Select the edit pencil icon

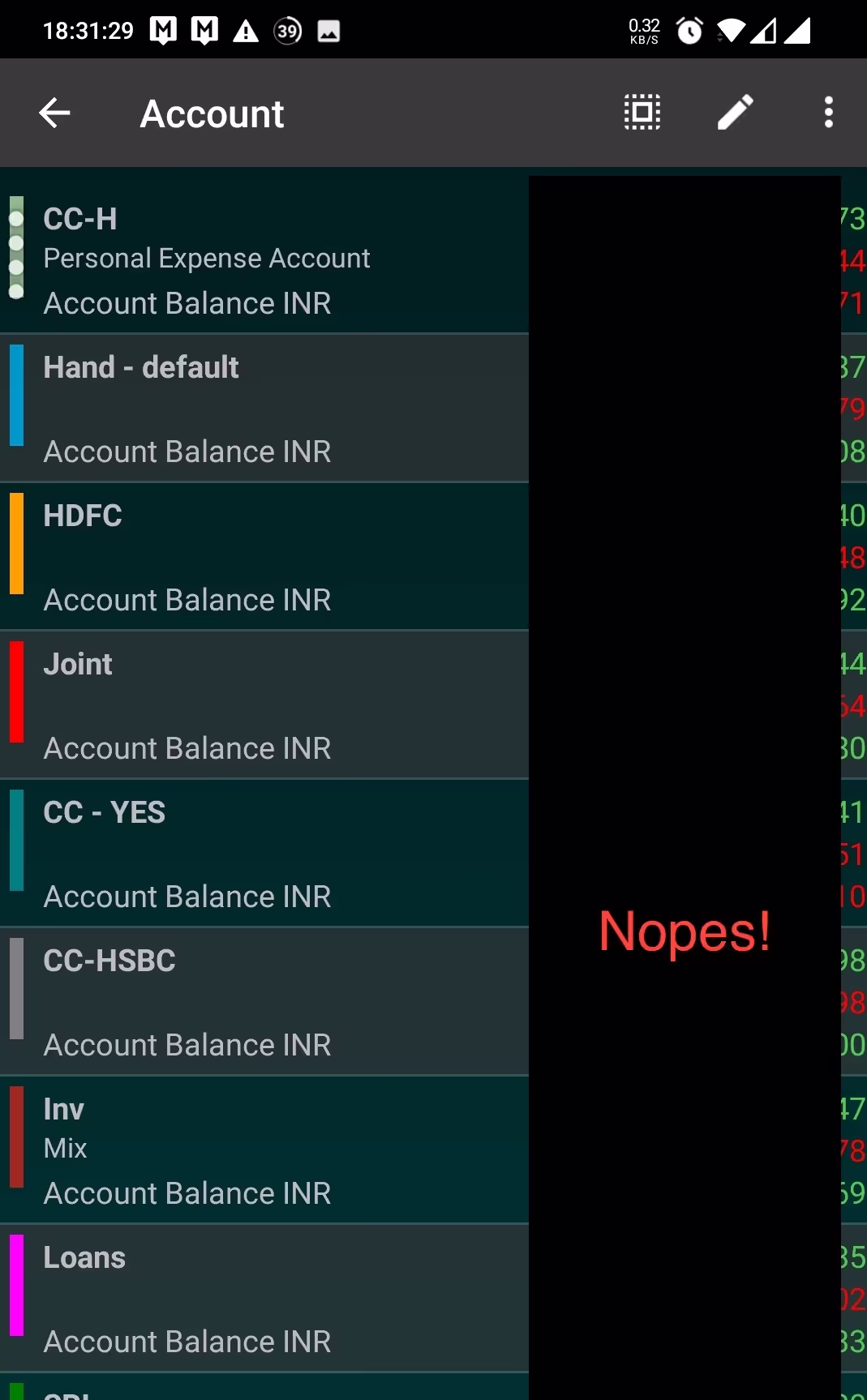(735, 113)
